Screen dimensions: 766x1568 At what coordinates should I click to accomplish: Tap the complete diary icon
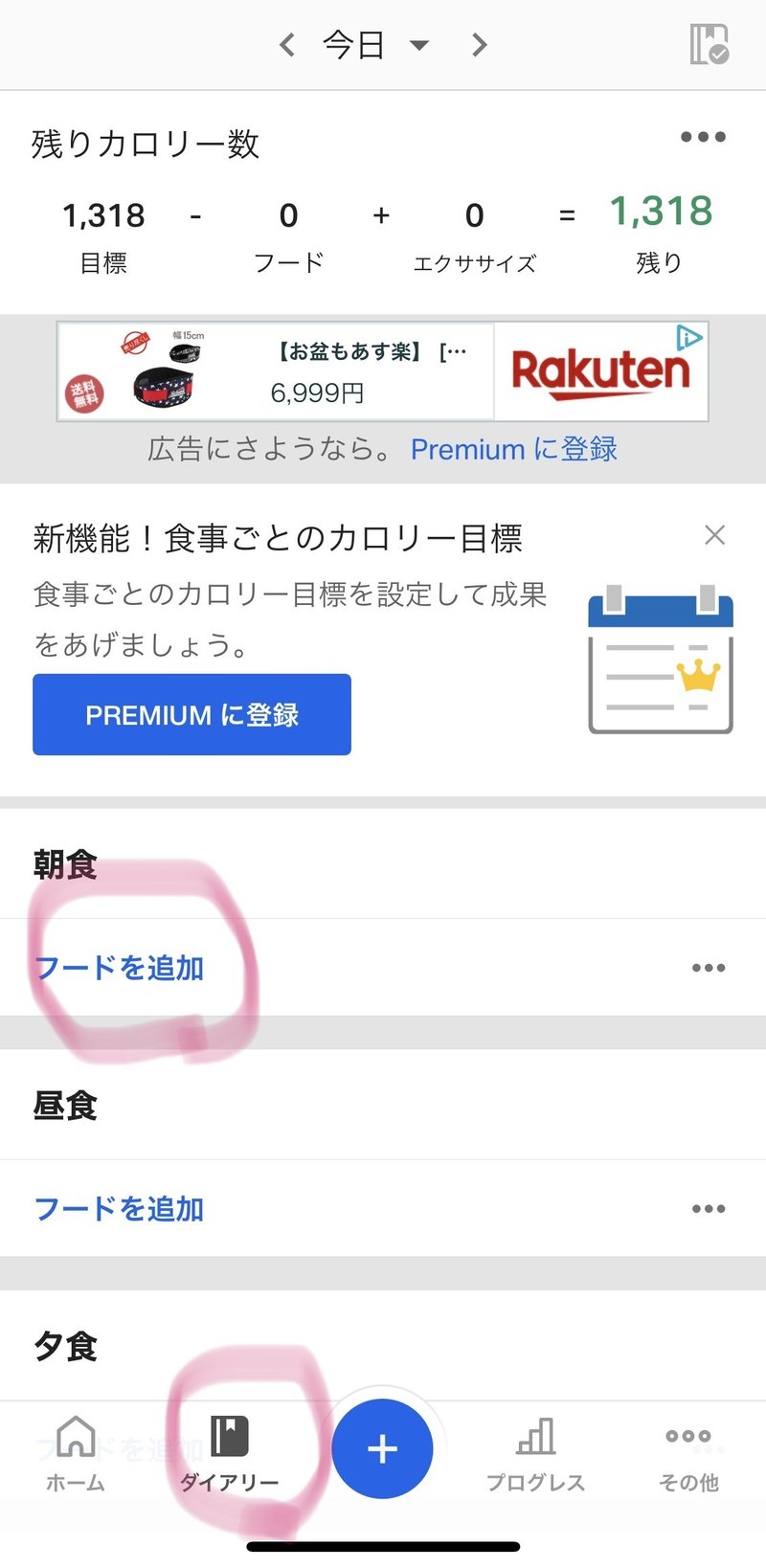710,45
